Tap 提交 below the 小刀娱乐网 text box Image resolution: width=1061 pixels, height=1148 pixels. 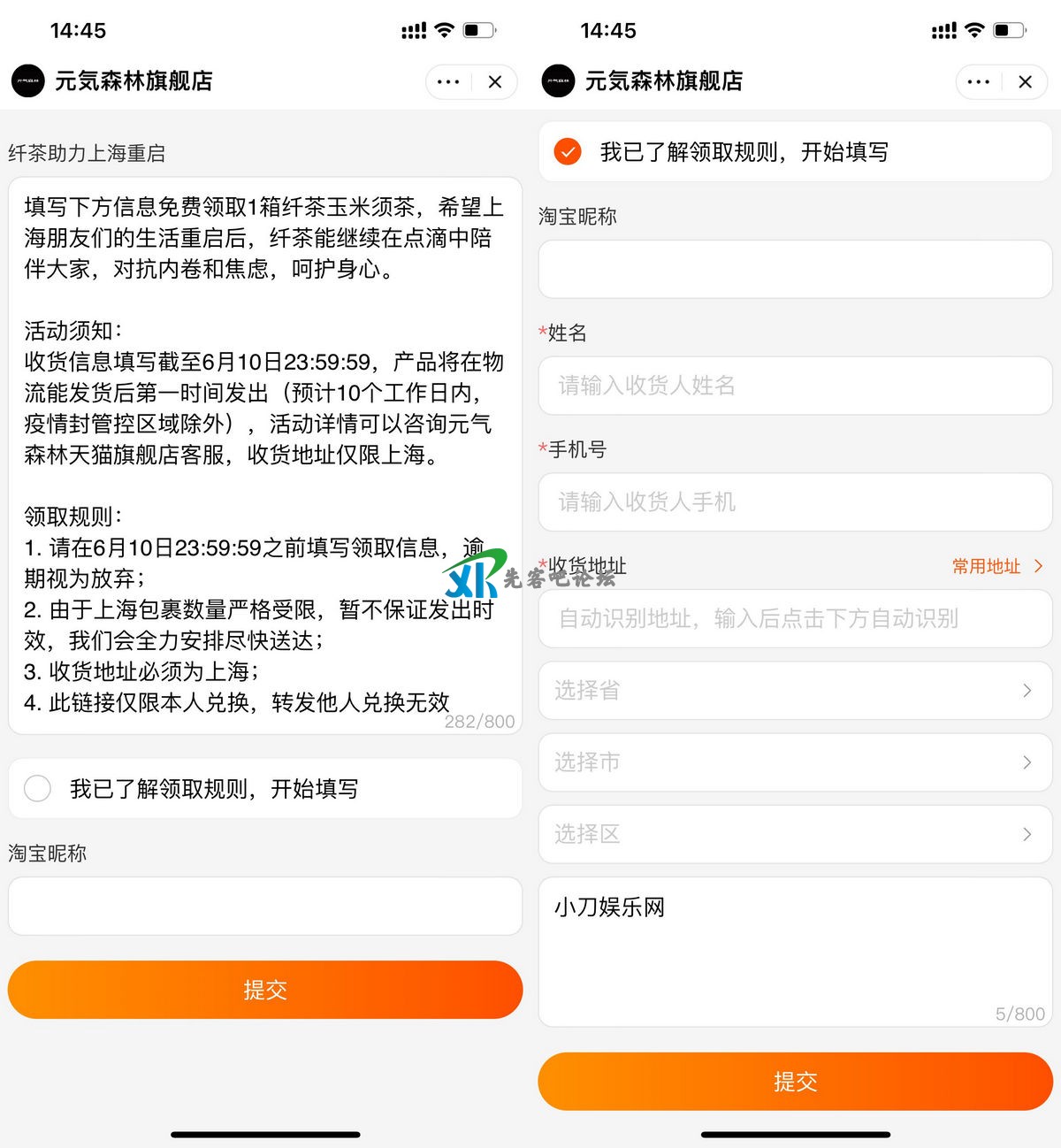click(x=795, y=1082)
